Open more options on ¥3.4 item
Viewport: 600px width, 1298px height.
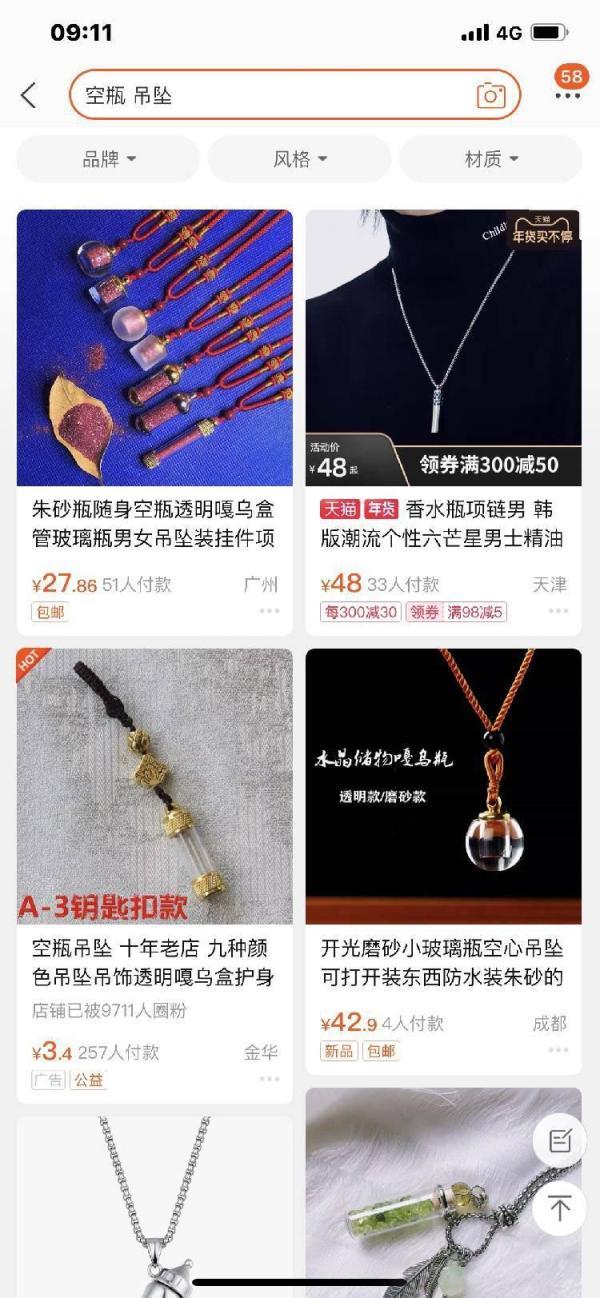(x=269, y=1079)
